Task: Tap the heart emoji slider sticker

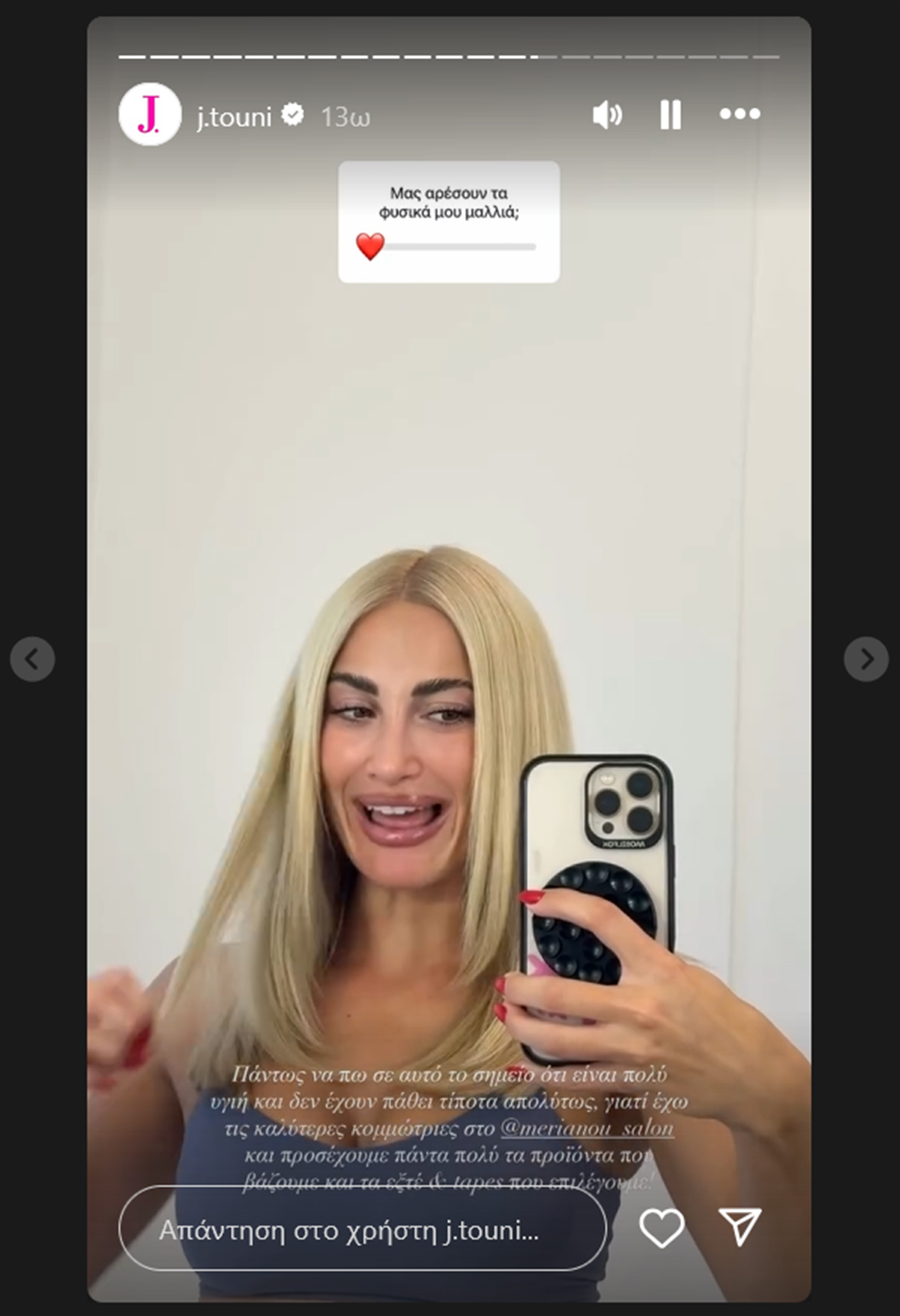Action: tap(370, 247)
